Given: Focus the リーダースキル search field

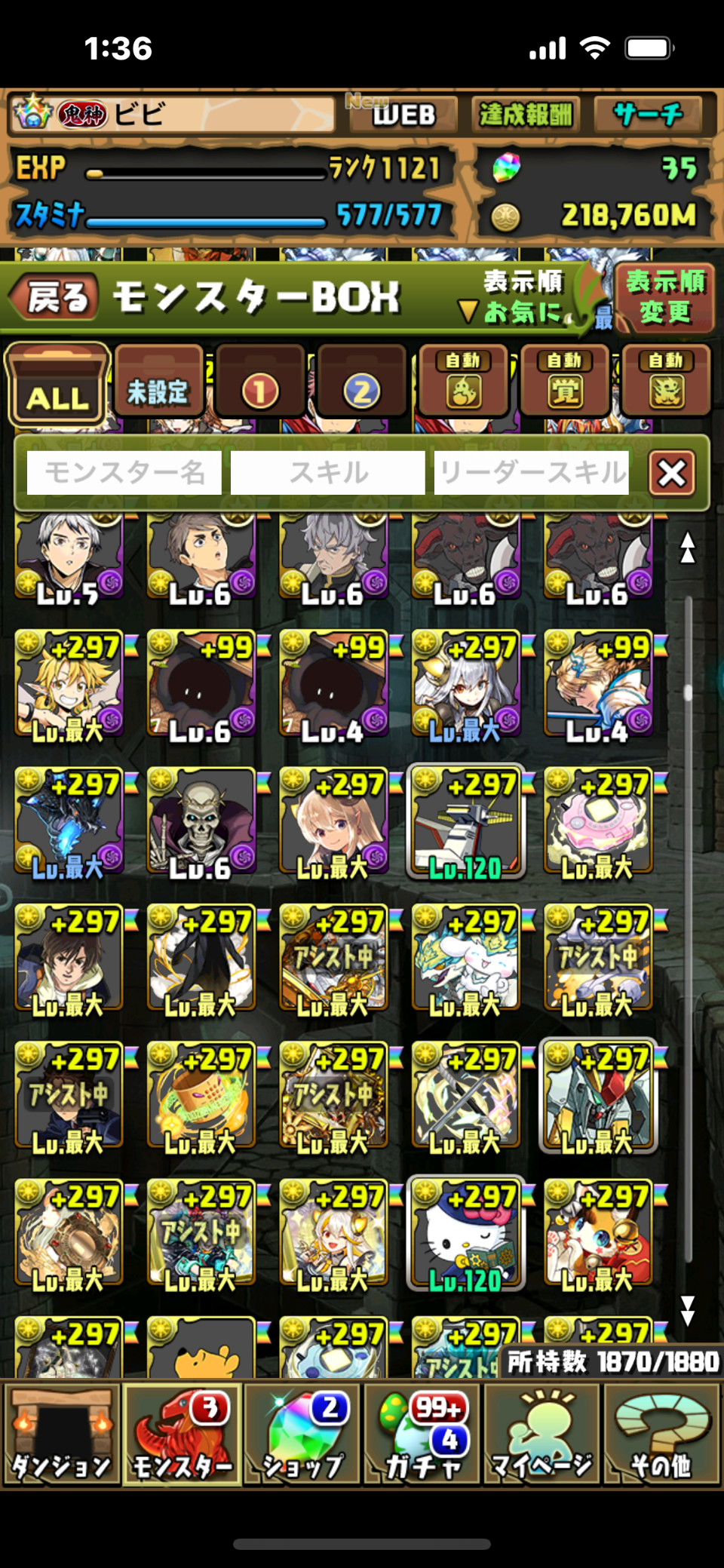Looking at the screenshot, I should 532,473.
